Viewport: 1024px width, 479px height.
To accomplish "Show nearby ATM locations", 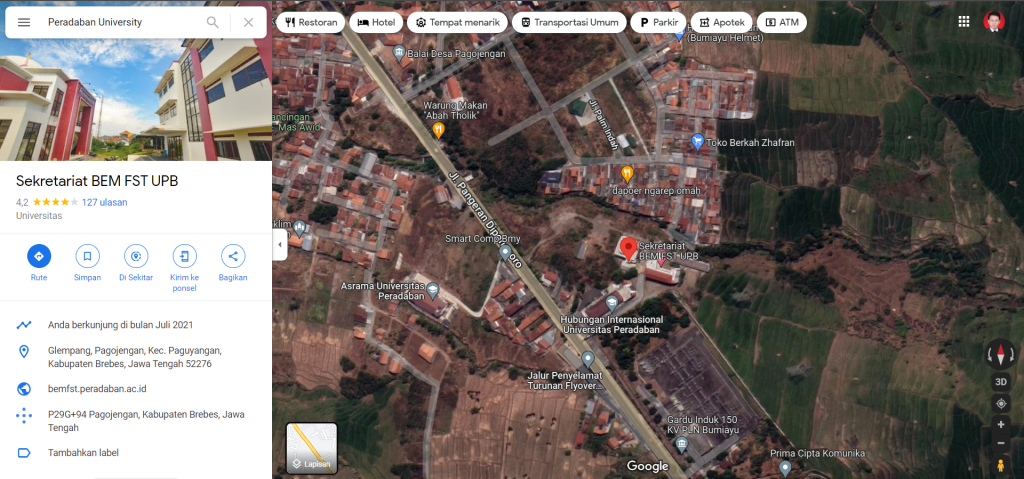I will click(782, 22).
